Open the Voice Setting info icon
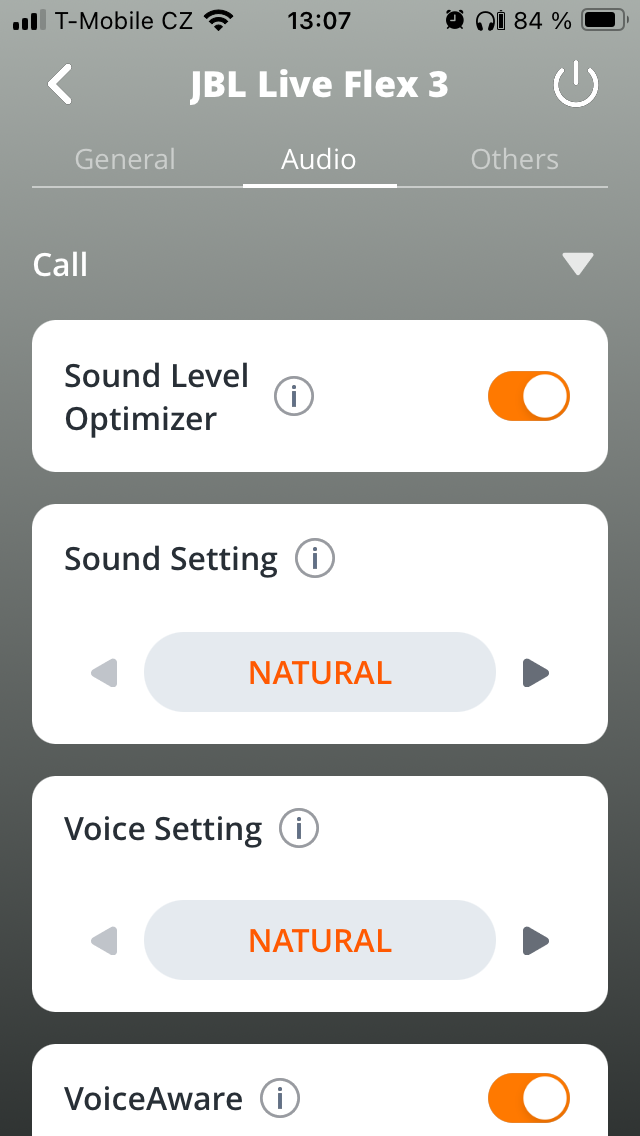The image size is (640, 1136). pyautogui.click(x=298, y=828)
